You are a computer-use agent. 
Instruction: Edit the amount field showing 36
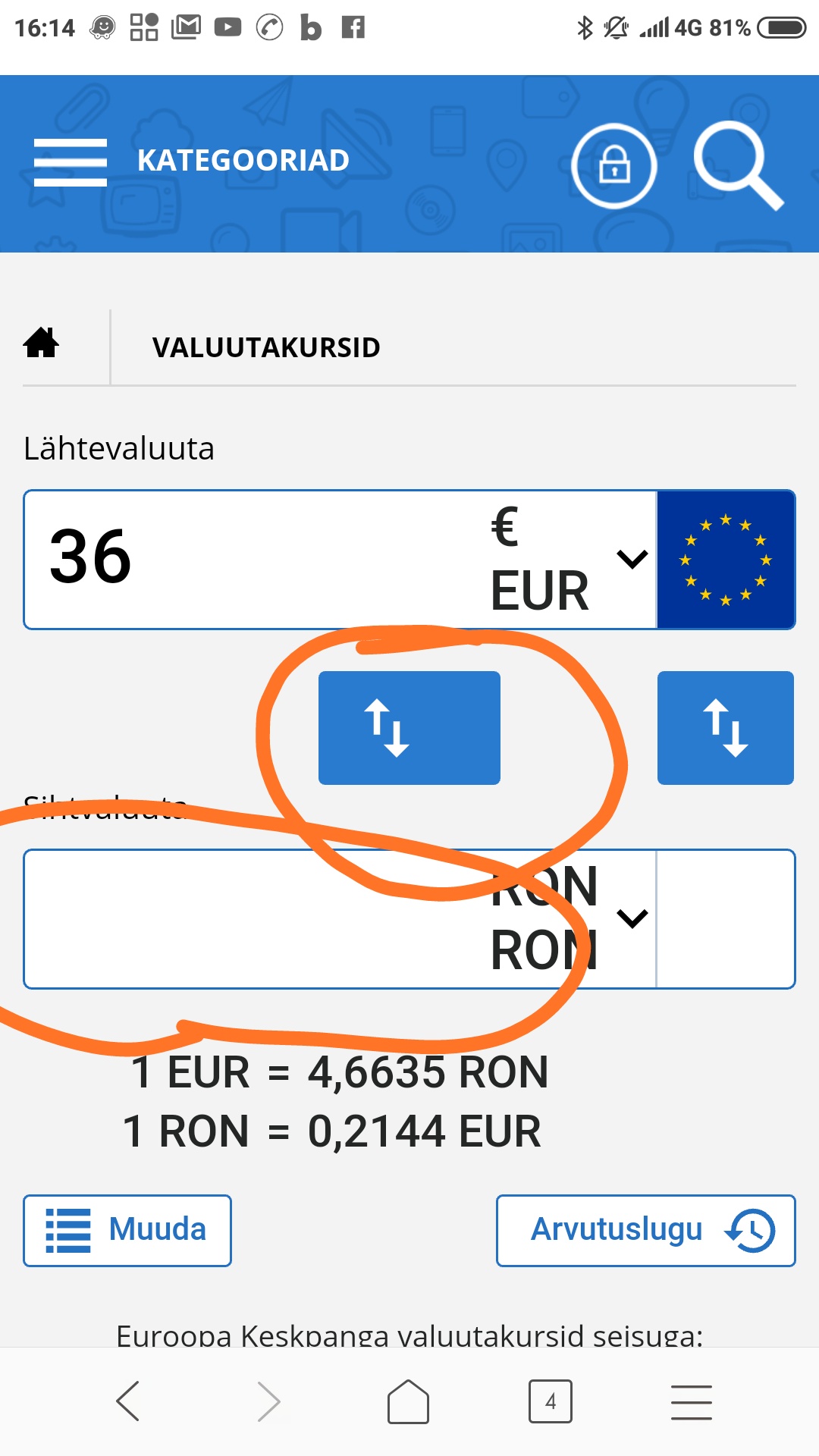coord(254,560)
